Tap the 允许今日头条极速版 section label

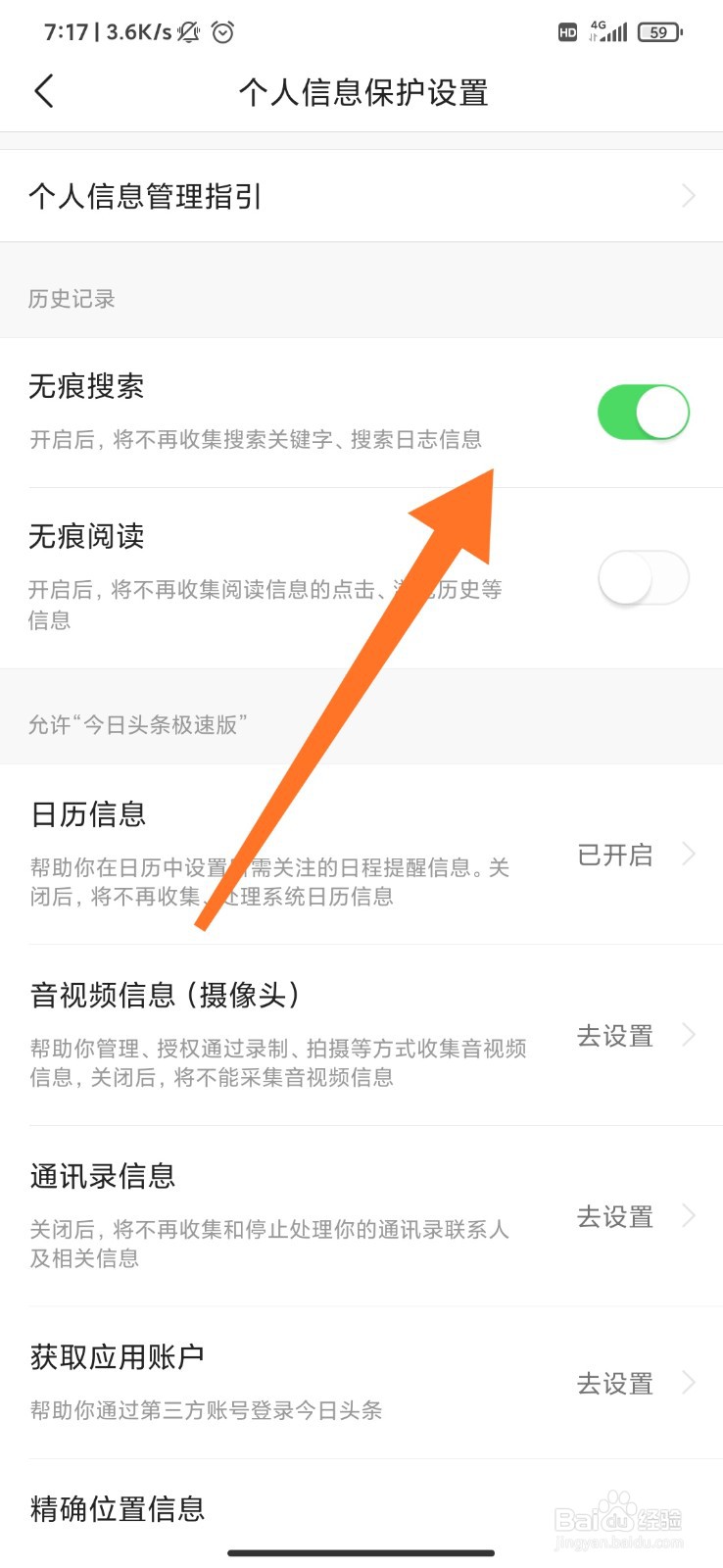(137, 725)
